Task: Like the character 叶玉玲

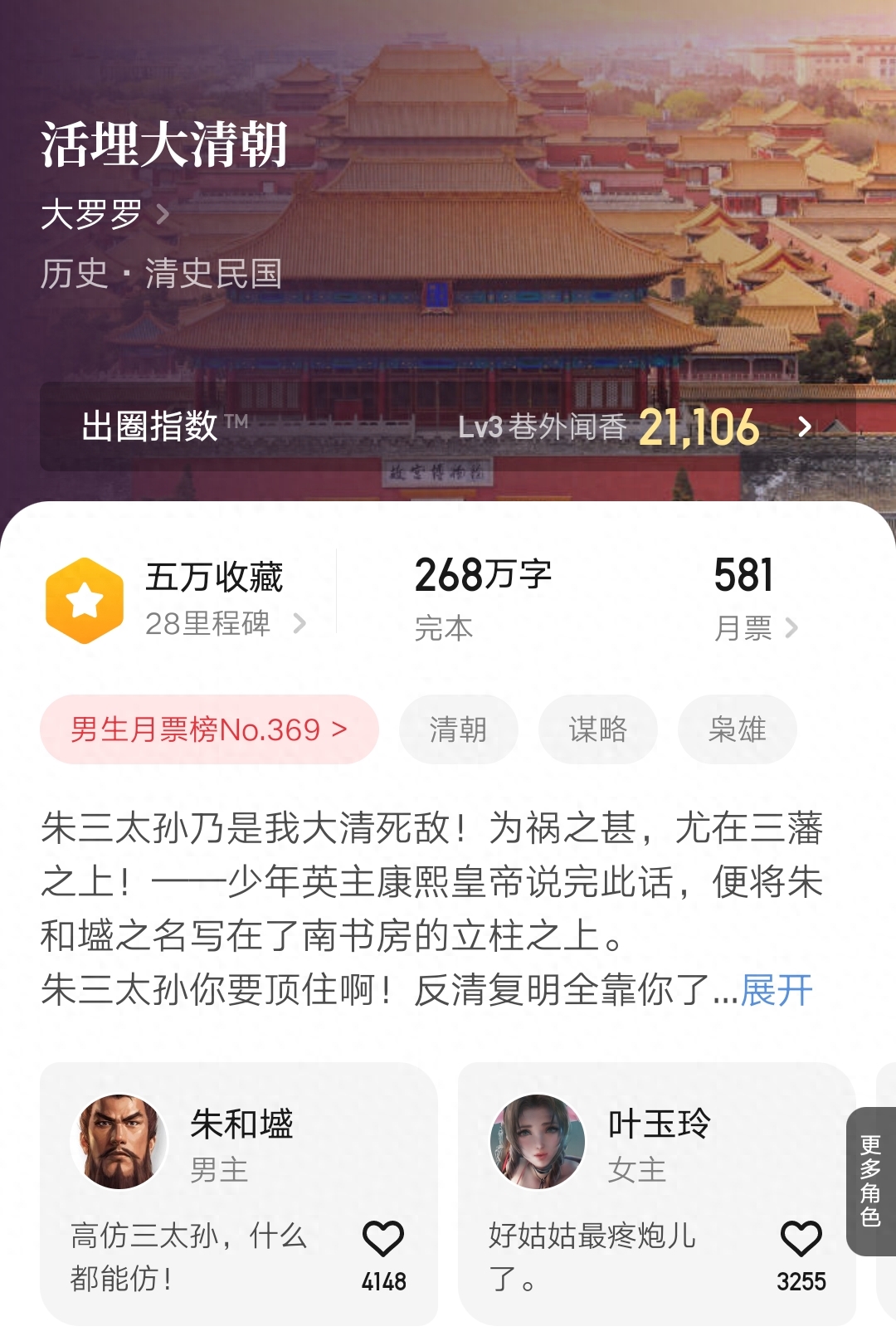Action: tap(801, 1240)
